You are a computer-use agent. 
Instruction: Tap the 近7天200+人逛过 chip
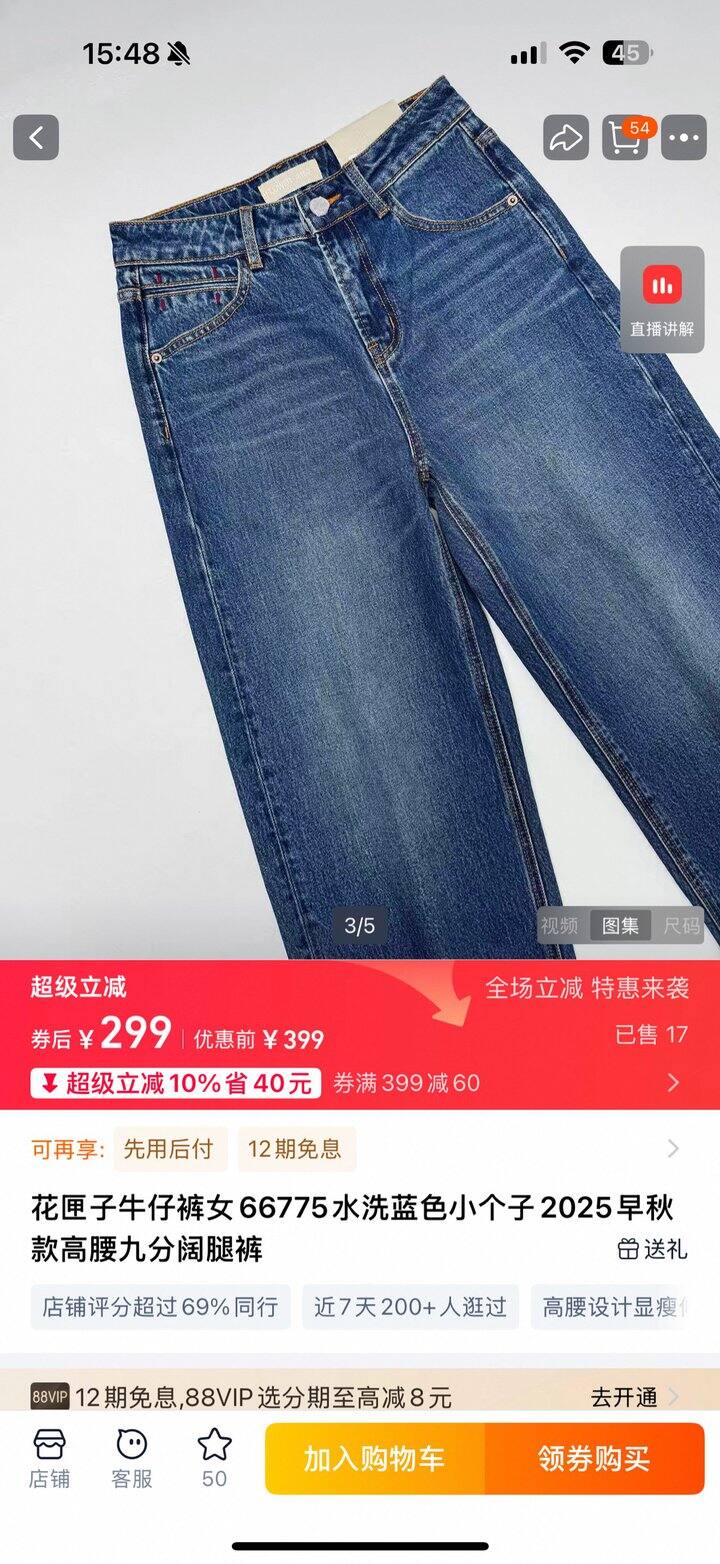pyautogui.click(x=411, y=1307)
